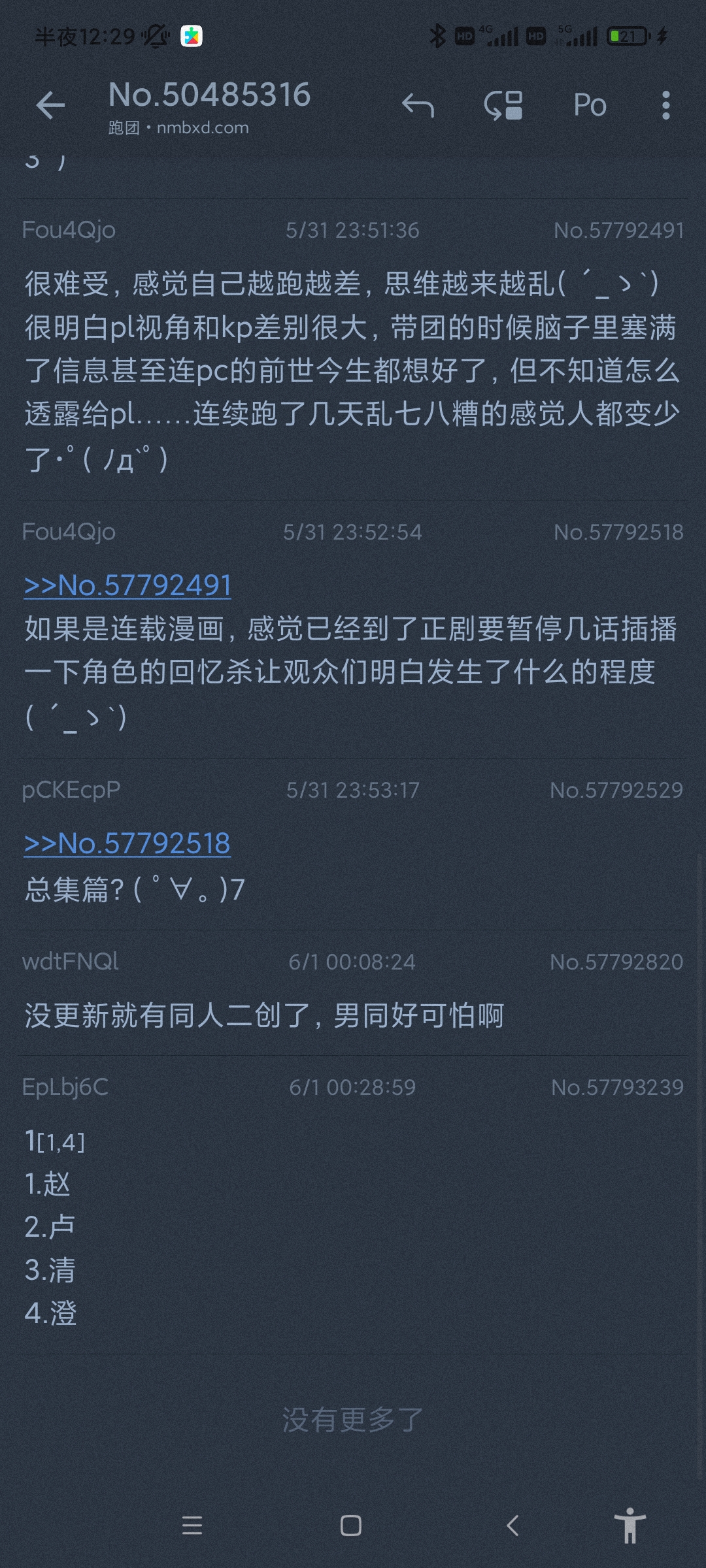Viewport: 706px width, 1568px height.
Task: Open reply No.57792491 by Fou4Qjo
Action: (353, 369)
